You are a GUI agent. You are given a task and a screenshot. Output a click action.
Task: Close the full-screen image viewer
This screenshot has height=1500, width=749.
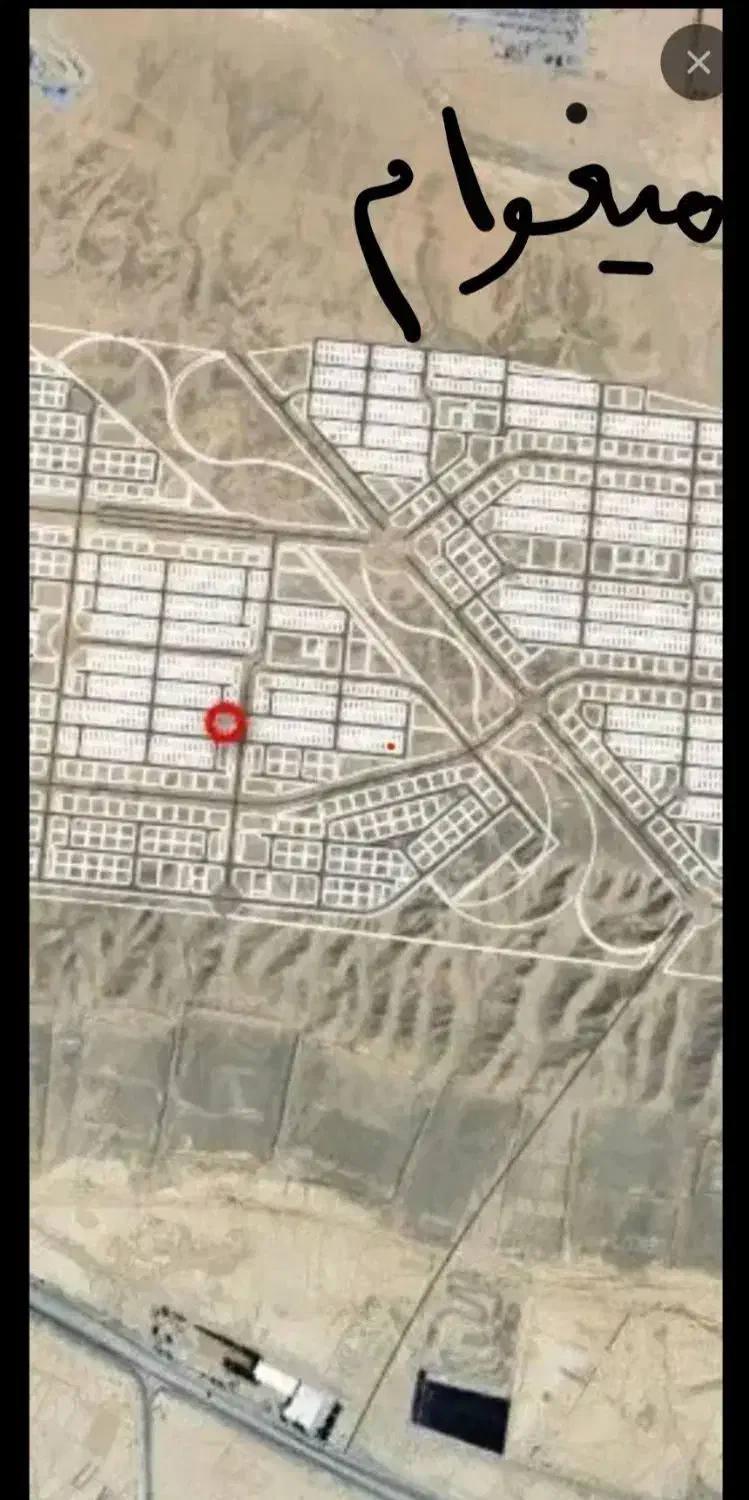coord(698,63)
